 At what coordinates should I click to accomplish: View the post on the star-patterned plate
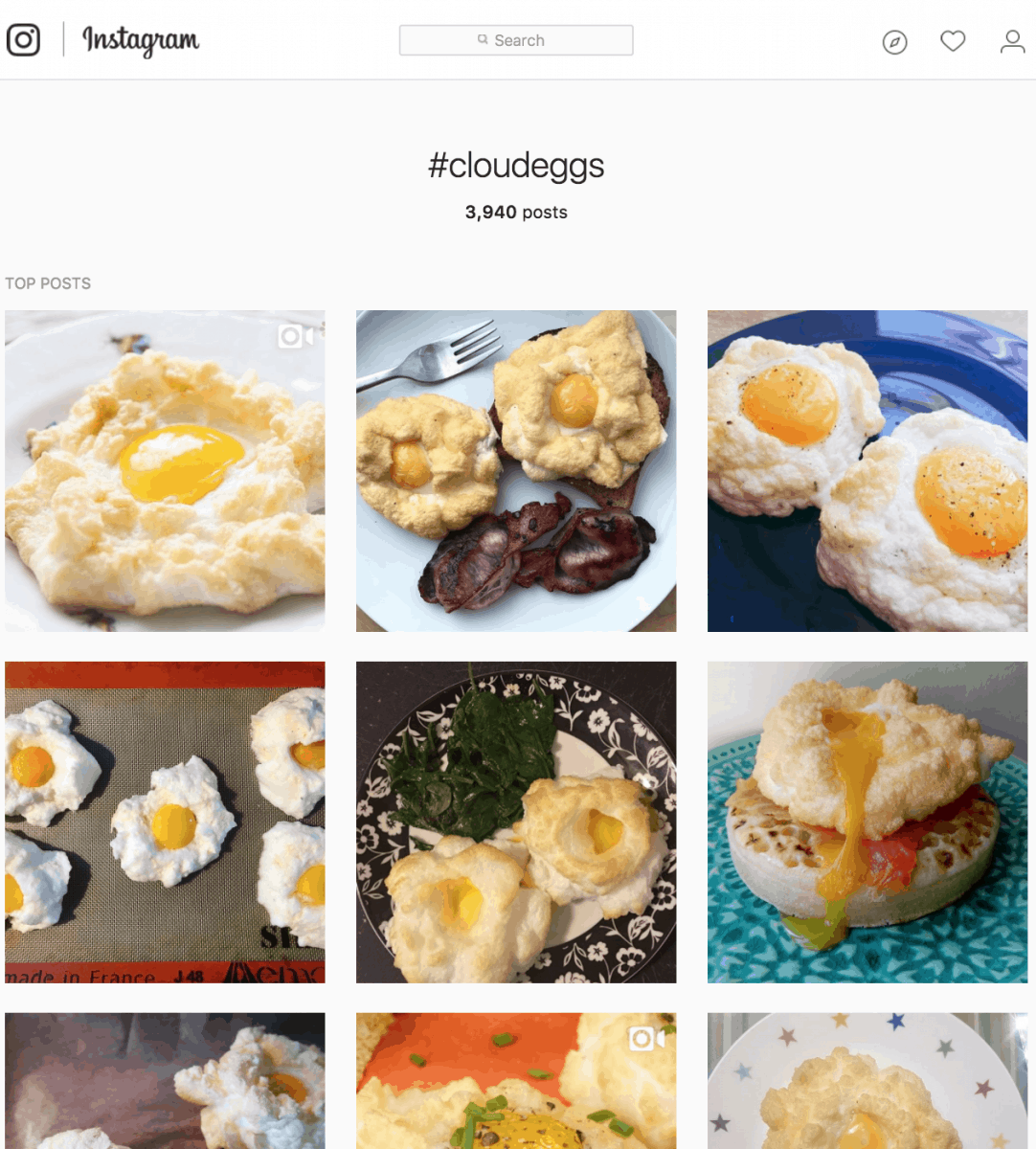(867, 1082)
